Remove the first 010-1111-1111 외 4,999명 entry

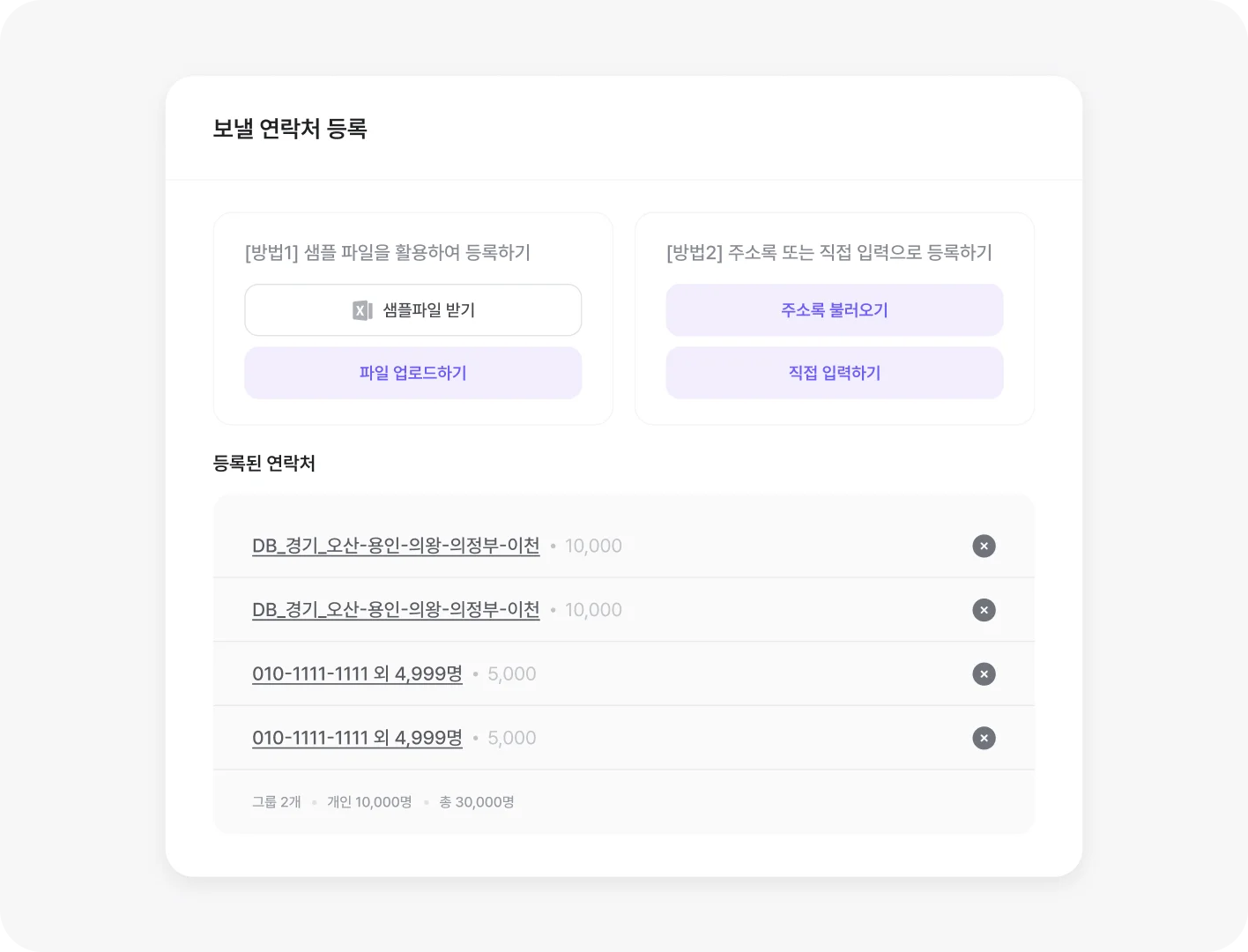pos(984,674)
